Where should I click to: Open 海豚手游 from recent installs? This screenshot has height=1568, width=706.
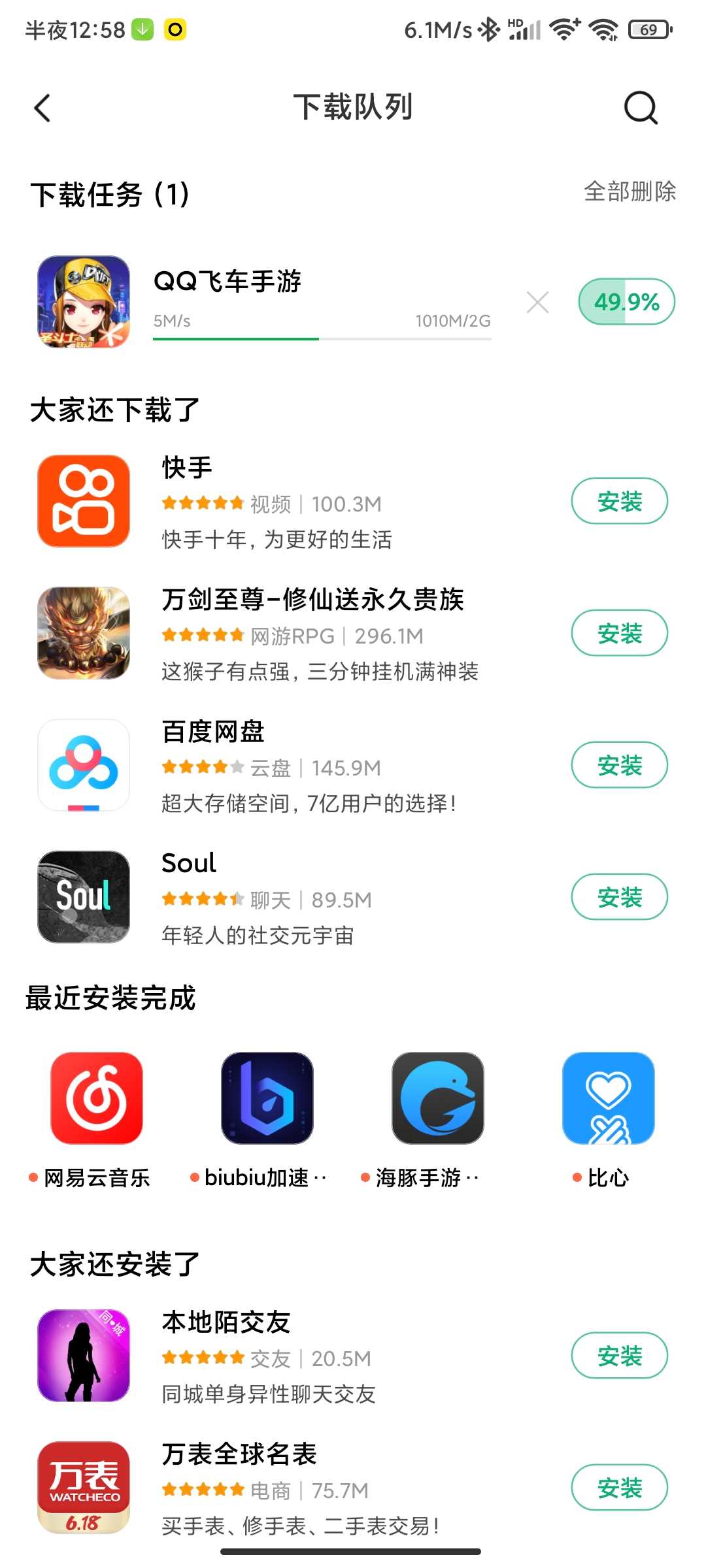click(438, 1098)
